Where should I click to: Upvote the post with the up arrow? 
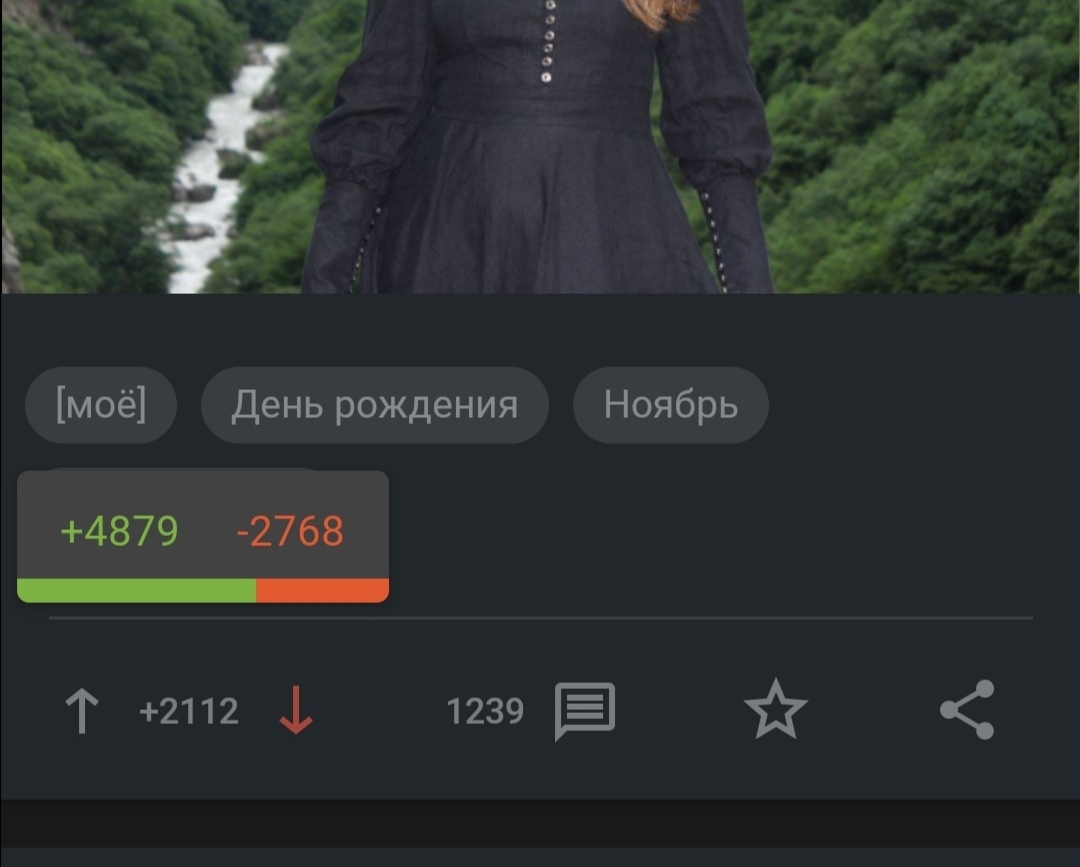click(x=82, y=712)
